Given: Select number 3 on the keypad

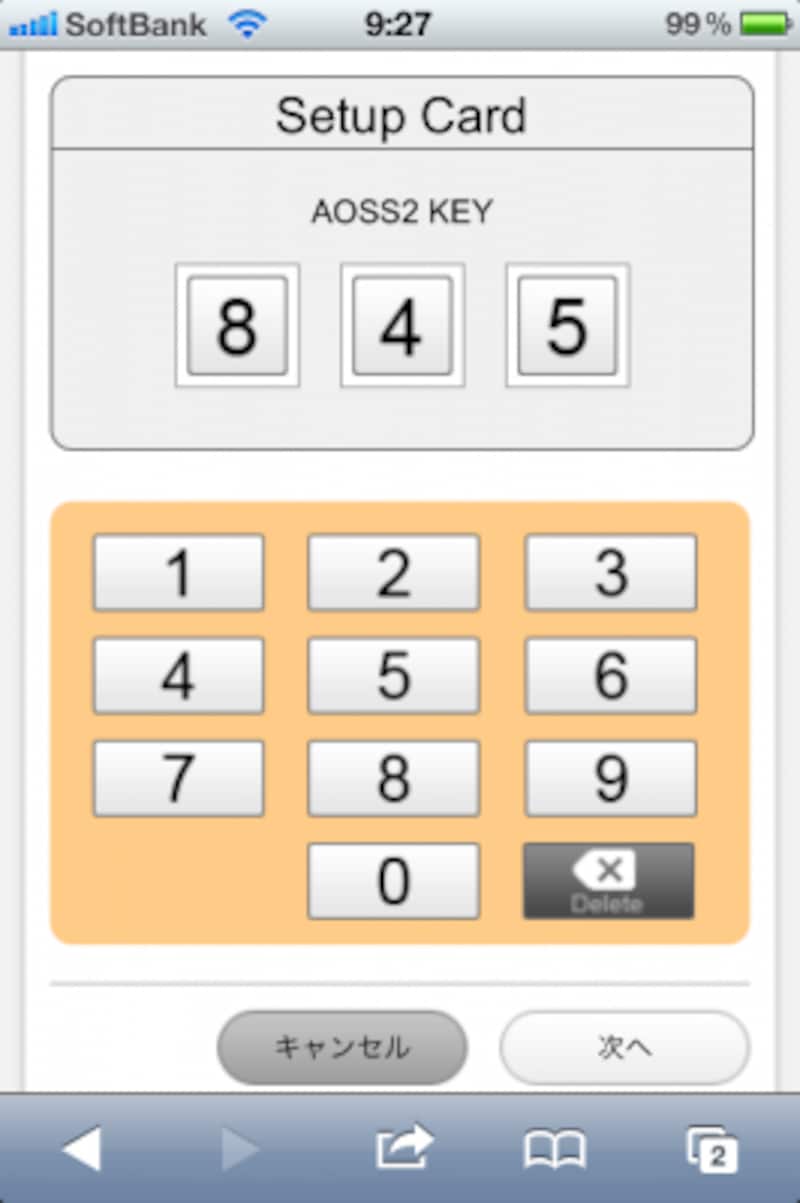Looking at the screenshot, I should pos(610,572).
